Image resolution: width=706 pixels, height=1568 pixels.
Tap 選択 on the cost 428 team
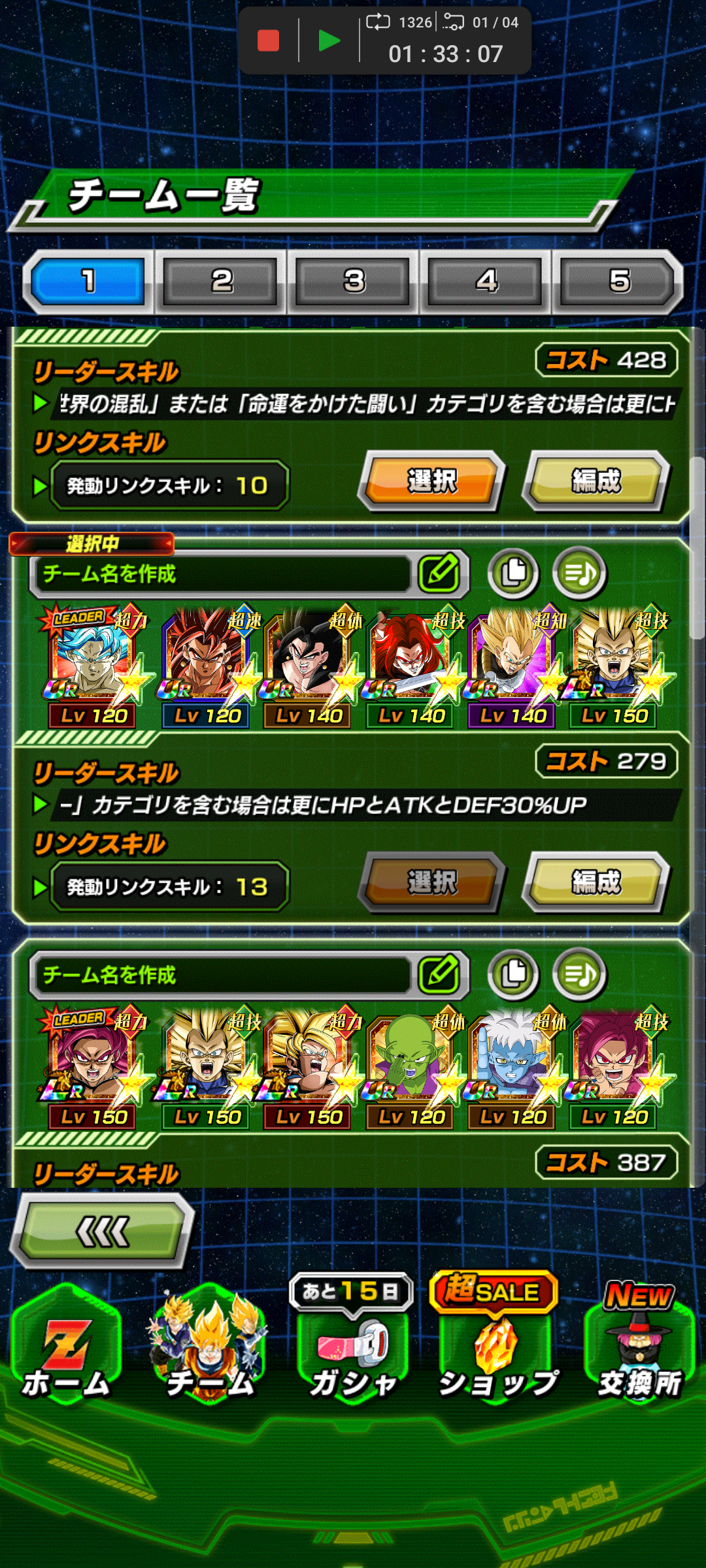pyautogui.click(x=431, y=481)
